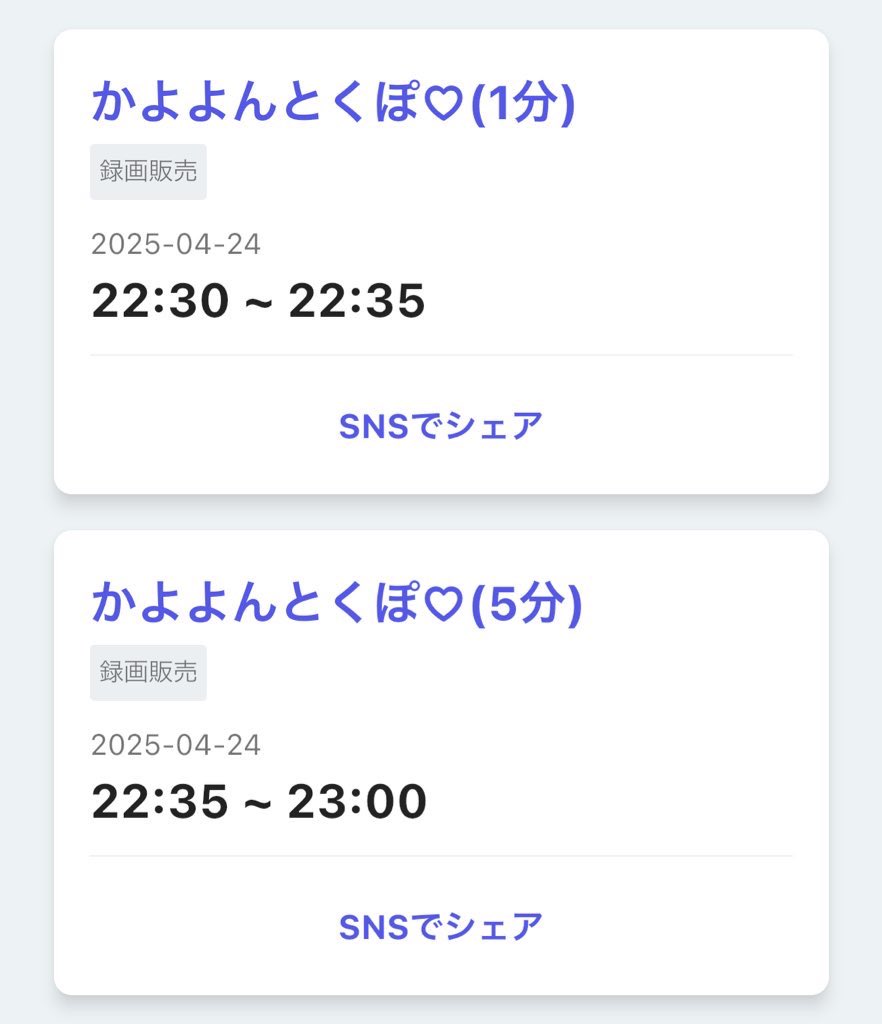Viewport: 882px width, 1024px height.
Task: Open the かよよんとくぽ♡(5分) title link
Action: click(x=336, y=604)
